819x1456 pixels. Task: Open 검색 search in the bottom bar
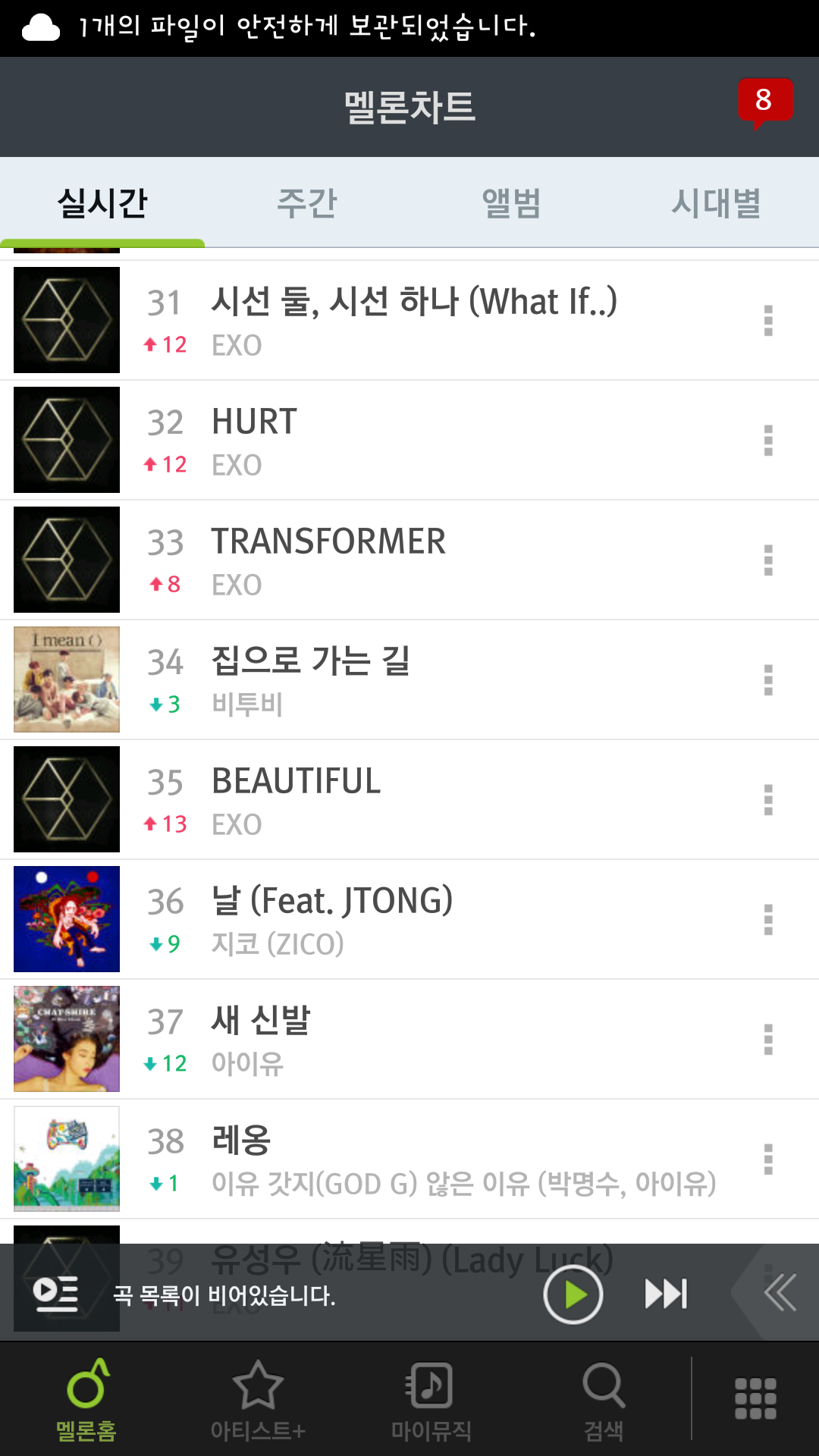pos(604,1400)
